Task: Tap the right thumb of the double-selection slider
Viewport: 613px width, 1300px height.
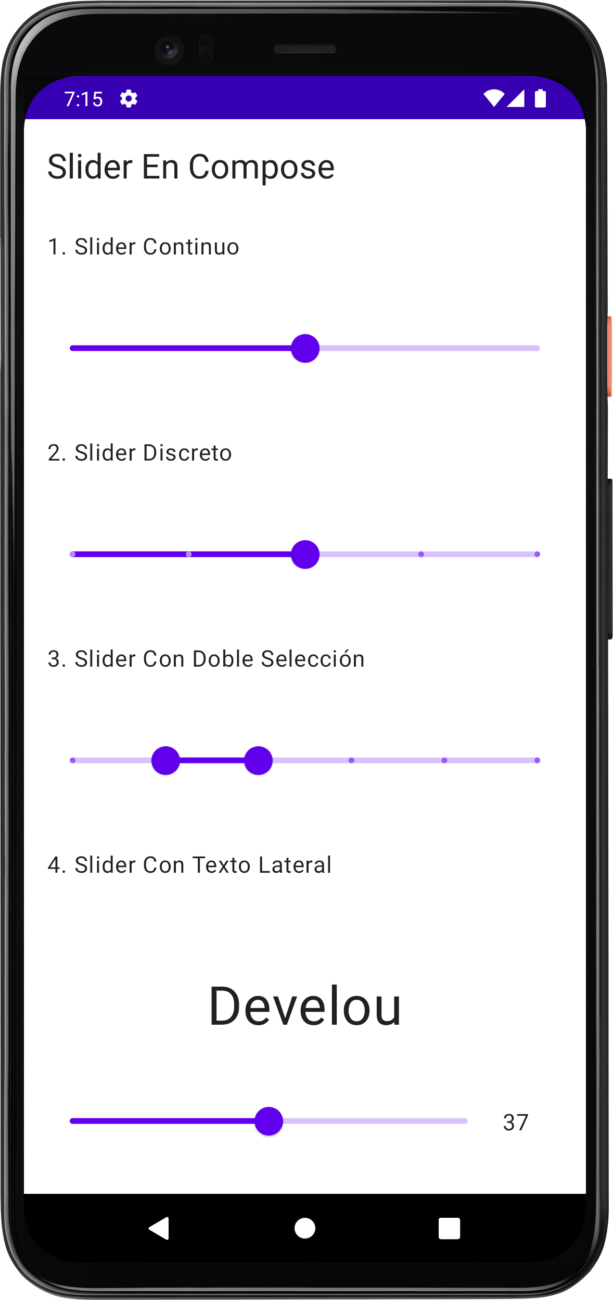Action: pos(258,760)
